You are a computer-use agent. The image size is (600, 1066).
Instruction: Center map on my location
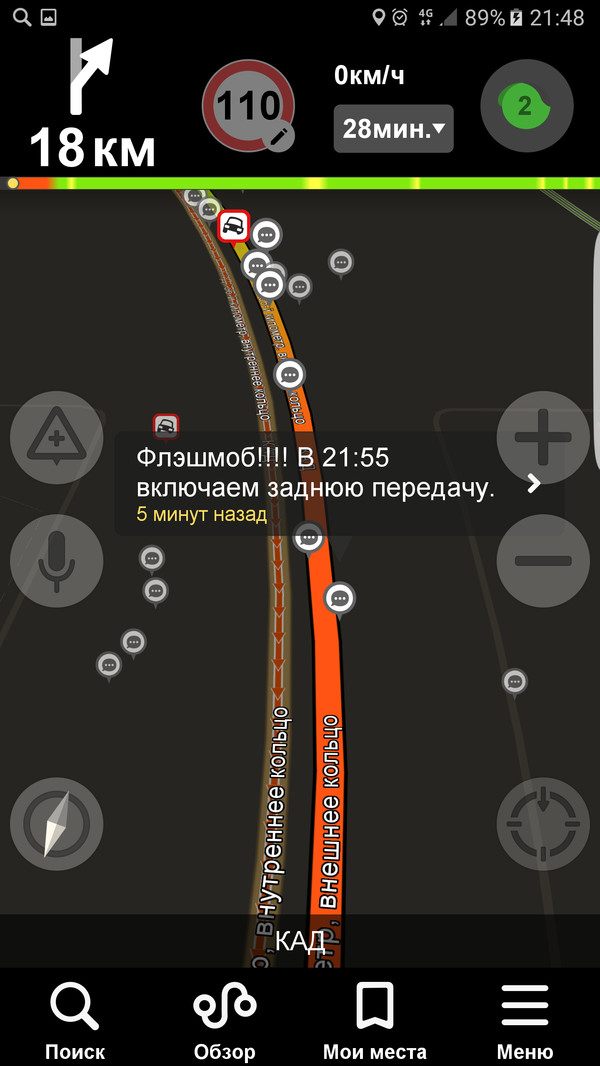coord(543,823)
